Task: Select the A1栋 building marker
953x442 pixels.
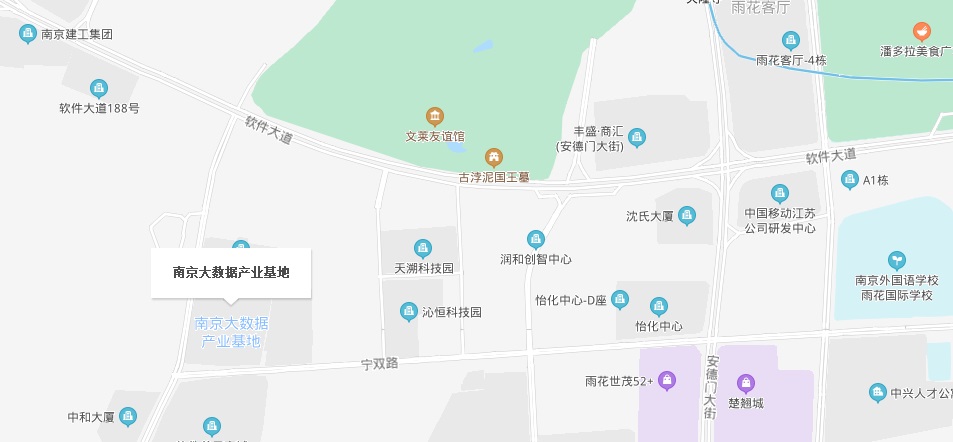Action: [850, 180]
